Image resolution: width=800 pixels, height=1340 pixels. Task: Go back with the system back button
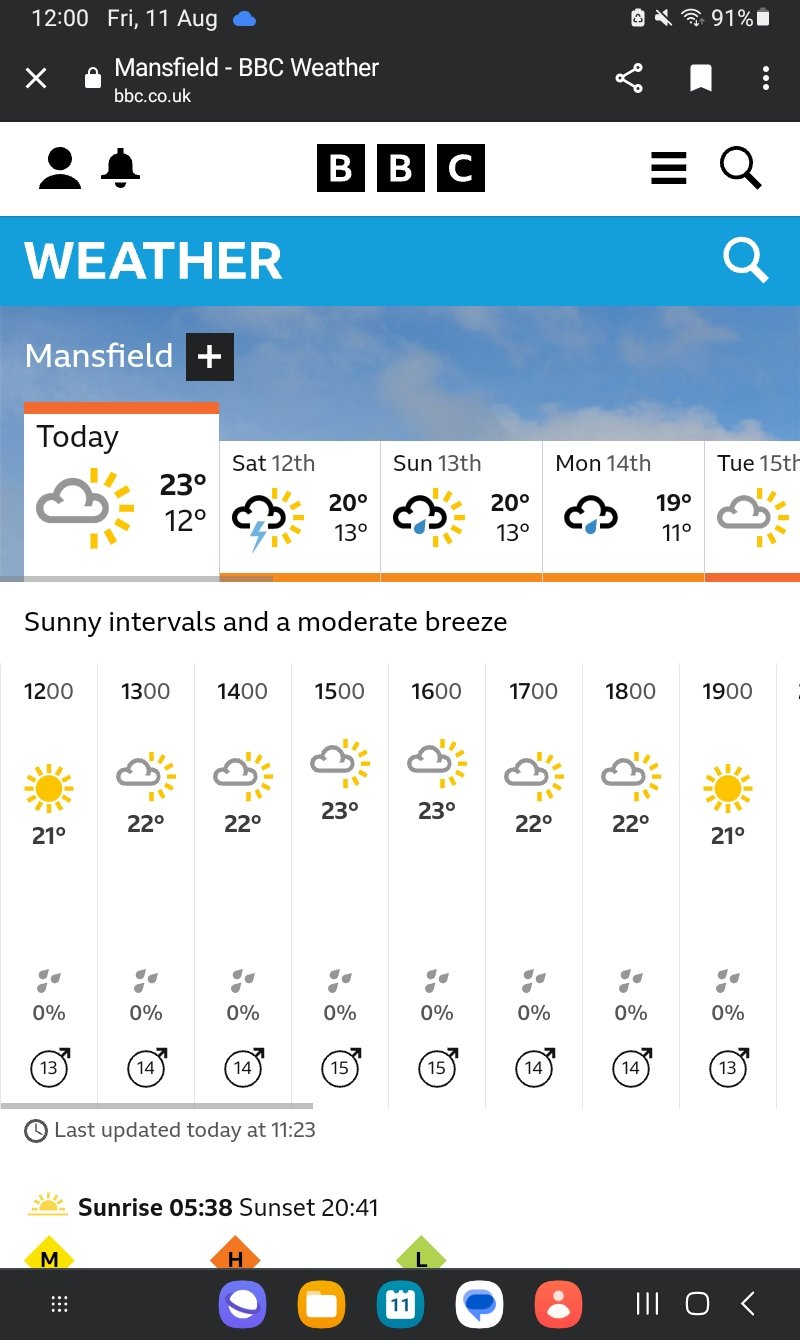point(748,1303)
